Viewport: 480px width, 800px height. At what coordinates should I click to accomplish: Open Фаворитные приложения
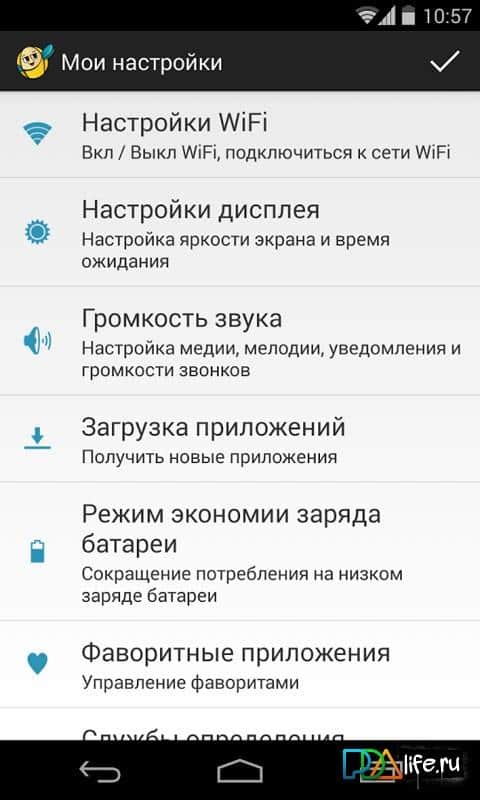pos(240,664)
